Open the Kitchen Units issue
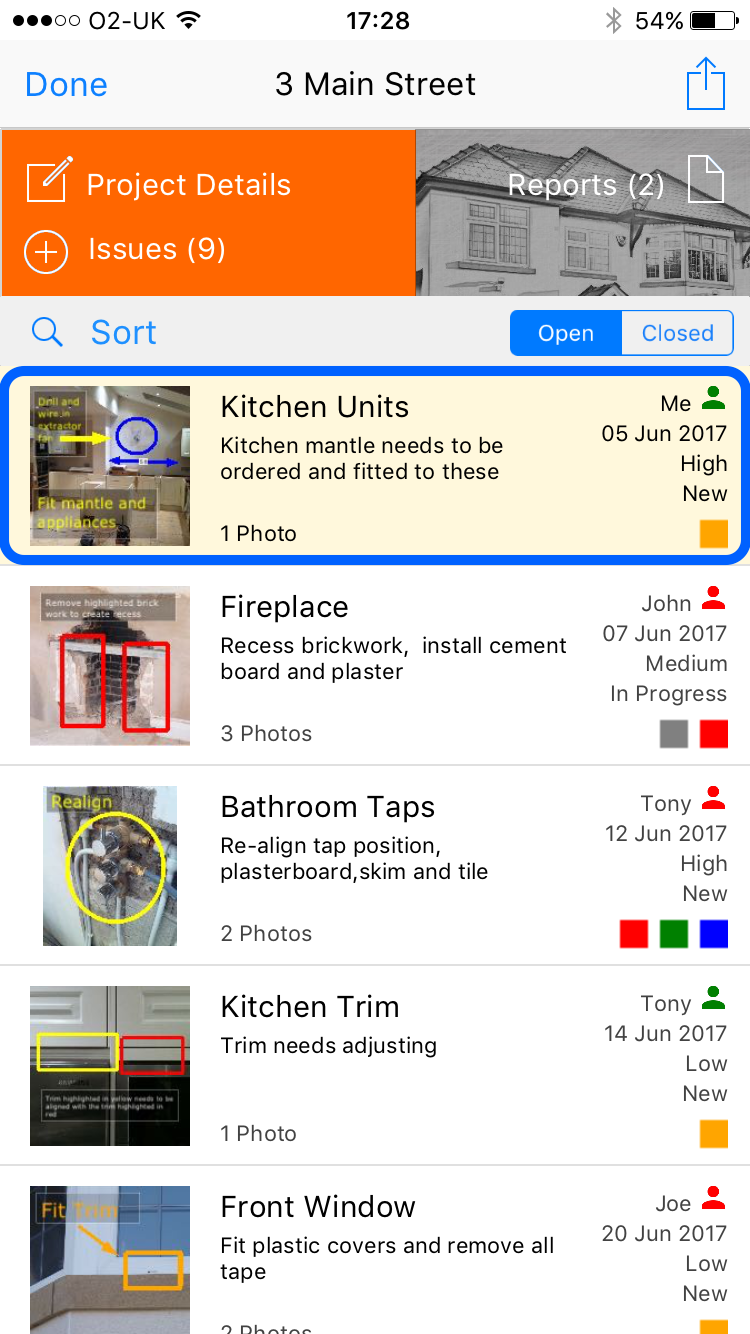 pos(375,465)
